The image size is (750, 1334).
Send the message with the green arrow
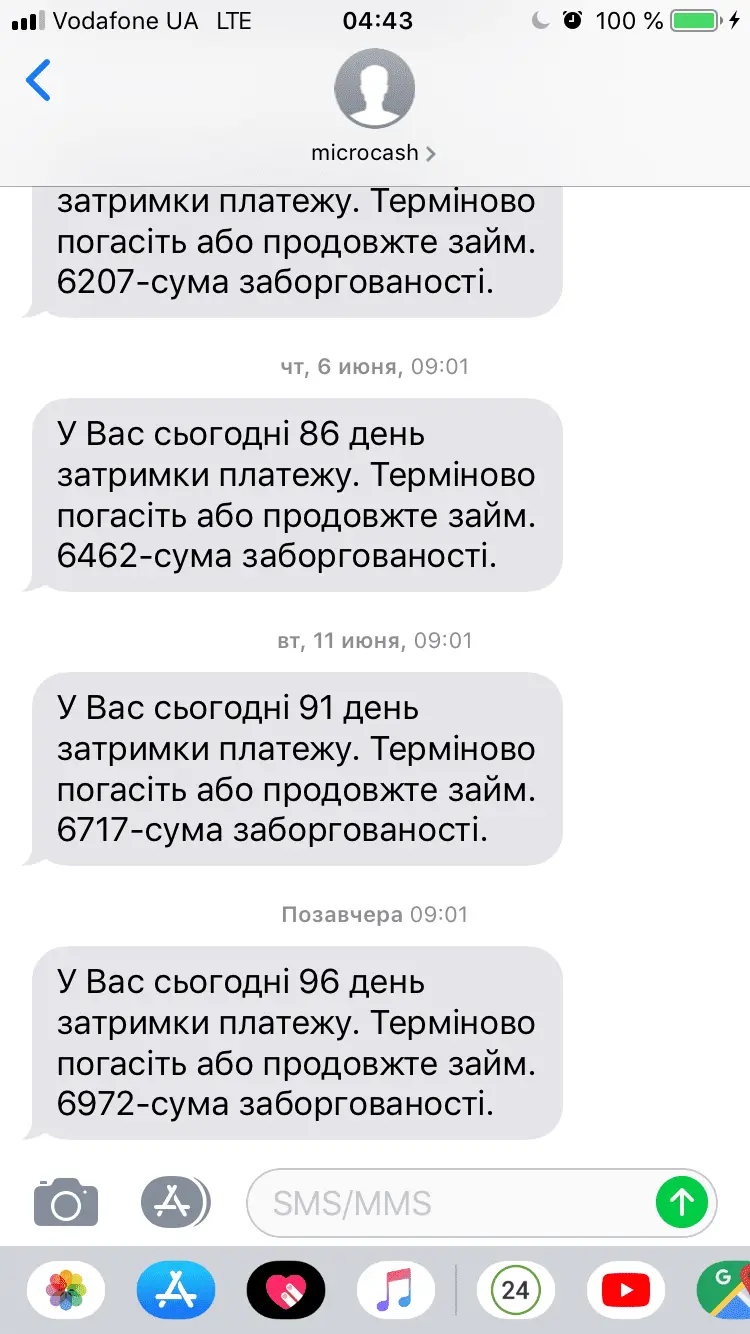point(682,1202)
